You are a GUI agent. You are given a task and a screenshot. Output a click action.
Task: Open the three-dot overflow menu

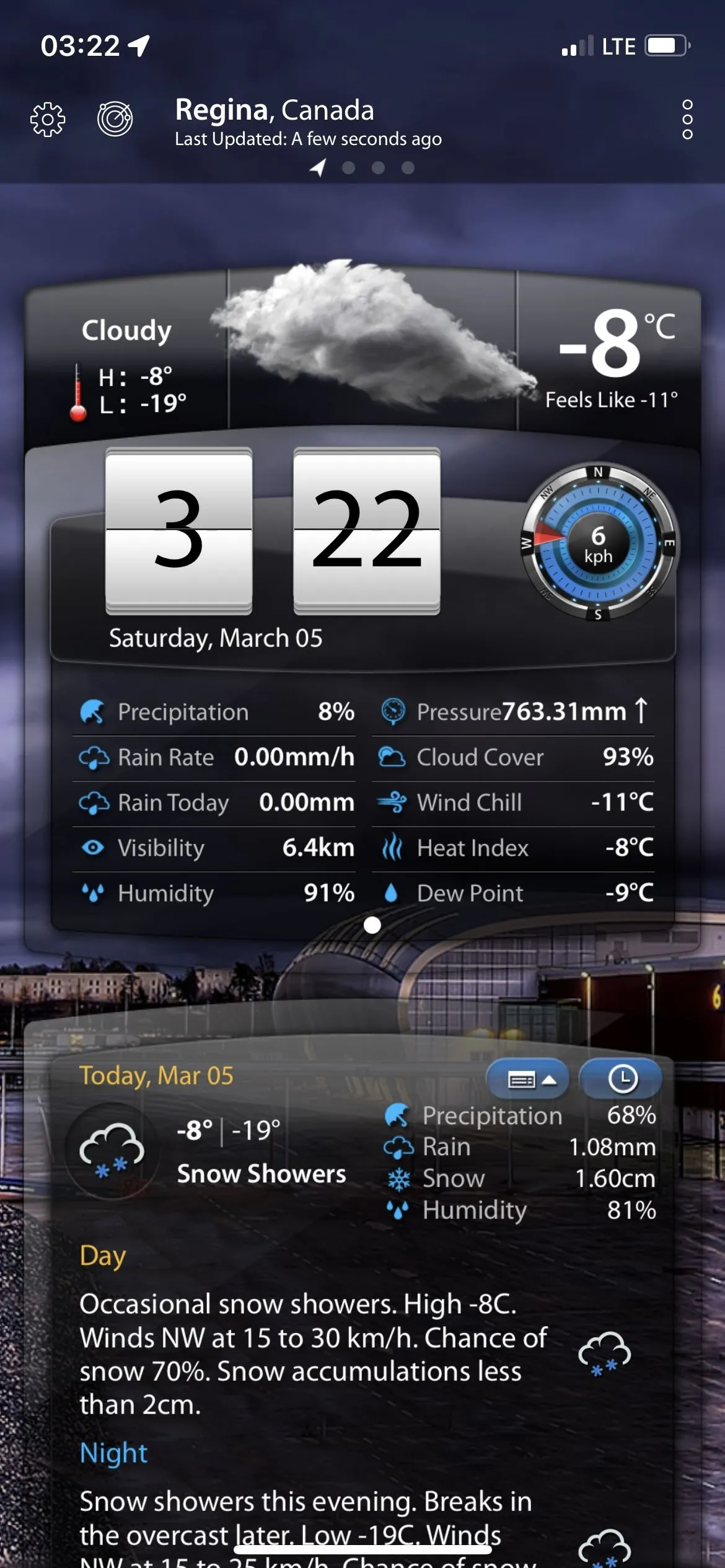tap(687, 119)
